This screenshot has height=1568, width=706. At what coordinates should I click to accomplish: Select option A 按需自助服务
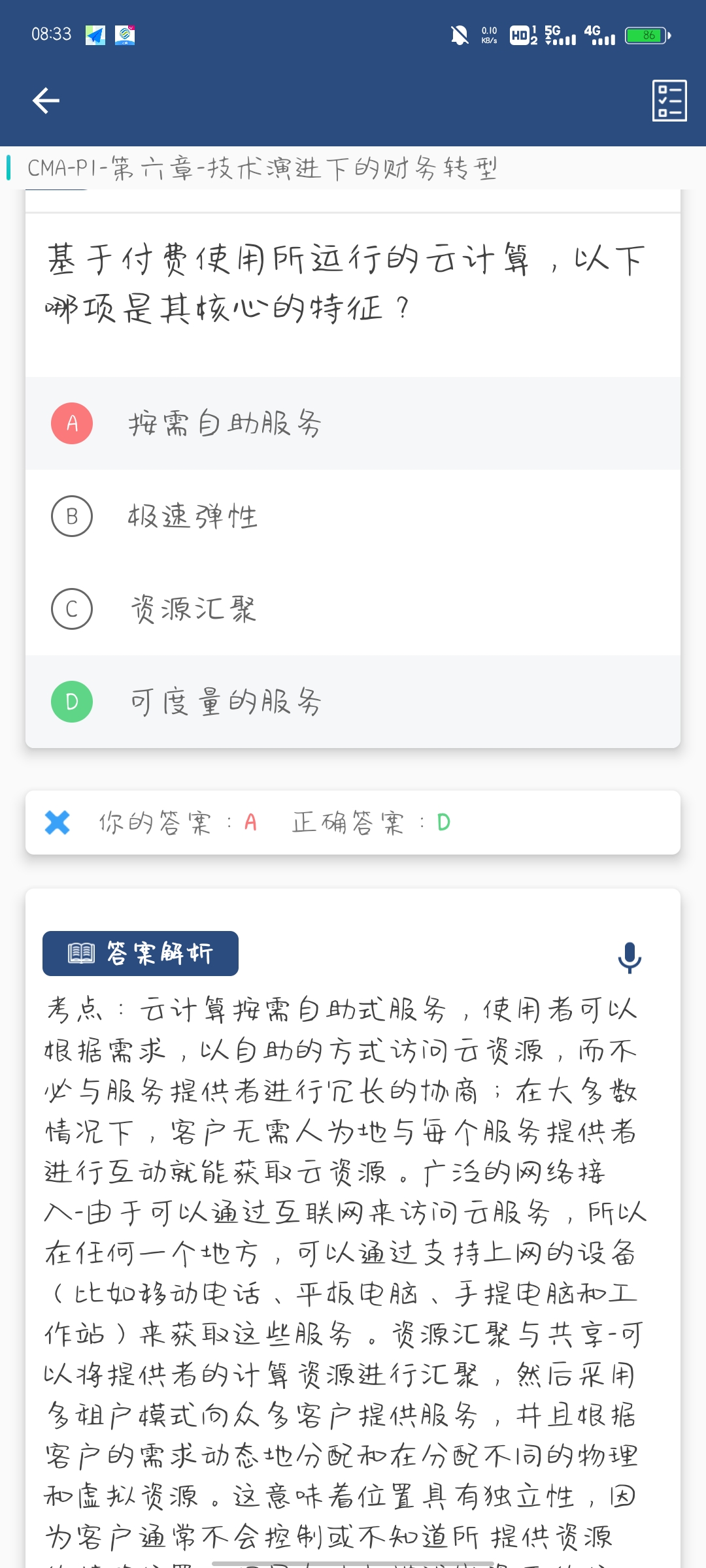pos(353,423)
